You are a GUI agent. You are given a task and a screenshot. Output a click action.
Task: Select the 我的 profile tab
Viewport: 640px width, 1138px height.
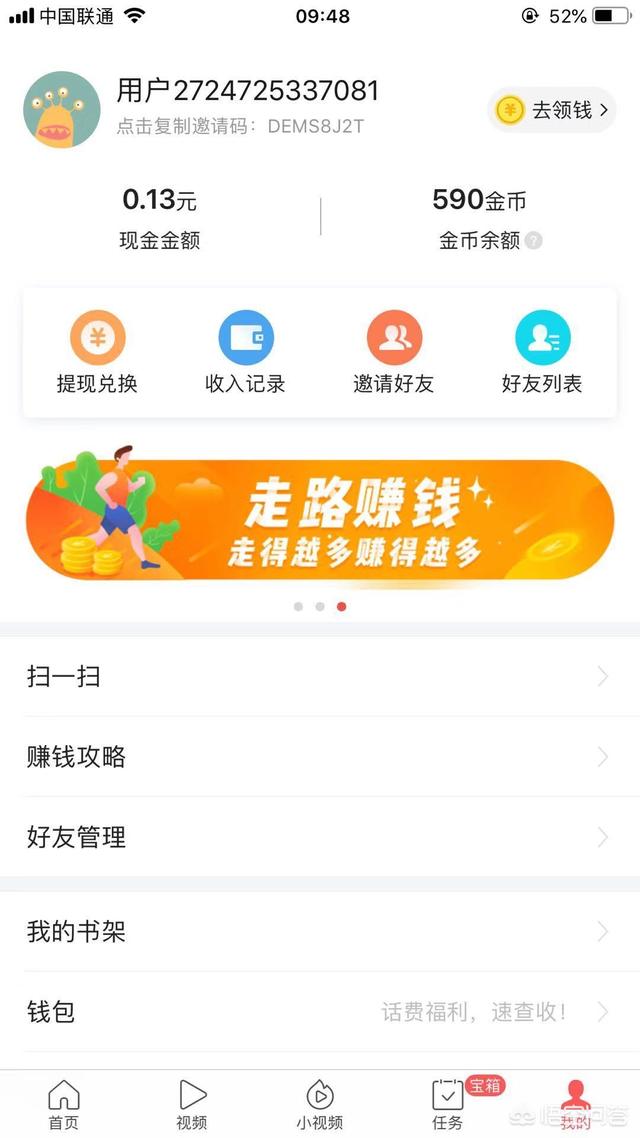pos(574,1104)
